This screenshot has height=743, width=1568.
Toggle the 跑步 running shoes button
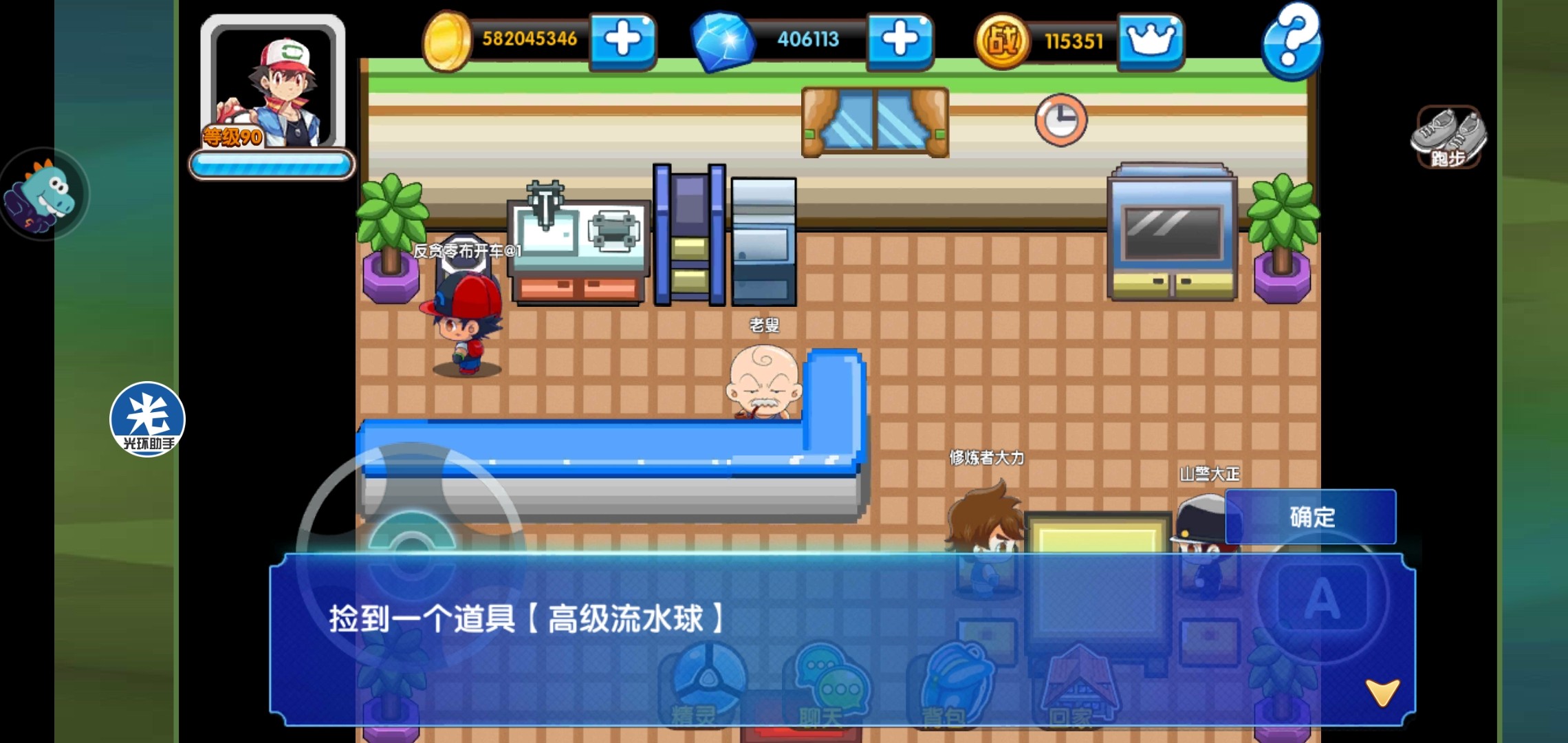click(1449, 138)
